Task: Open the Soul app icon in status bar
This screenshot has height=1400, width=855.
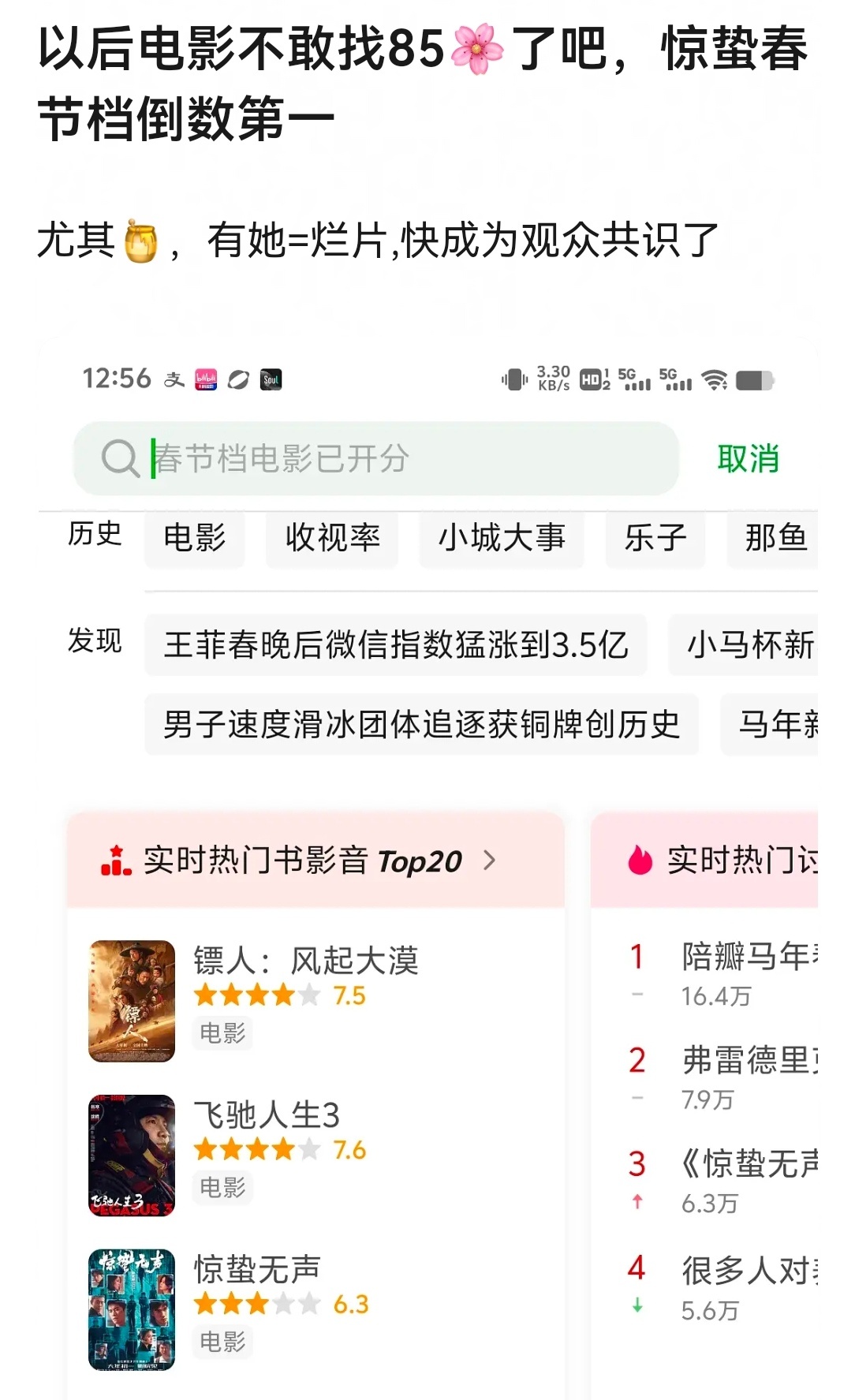Action: pyautogui.click(x=271, y=379)
